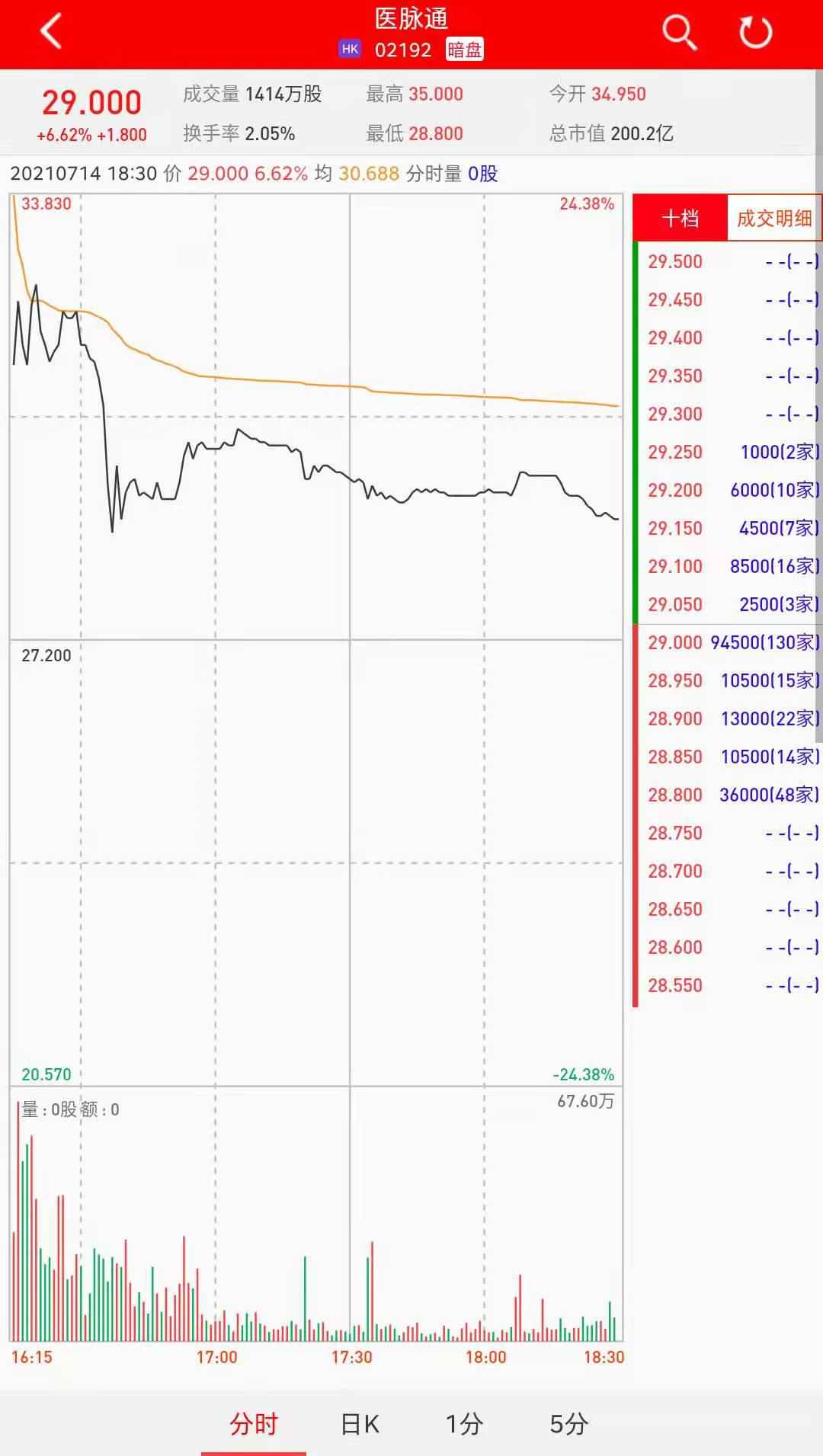
Task: Open the 成交明细 trade details tab
Action: coord(773,219)
